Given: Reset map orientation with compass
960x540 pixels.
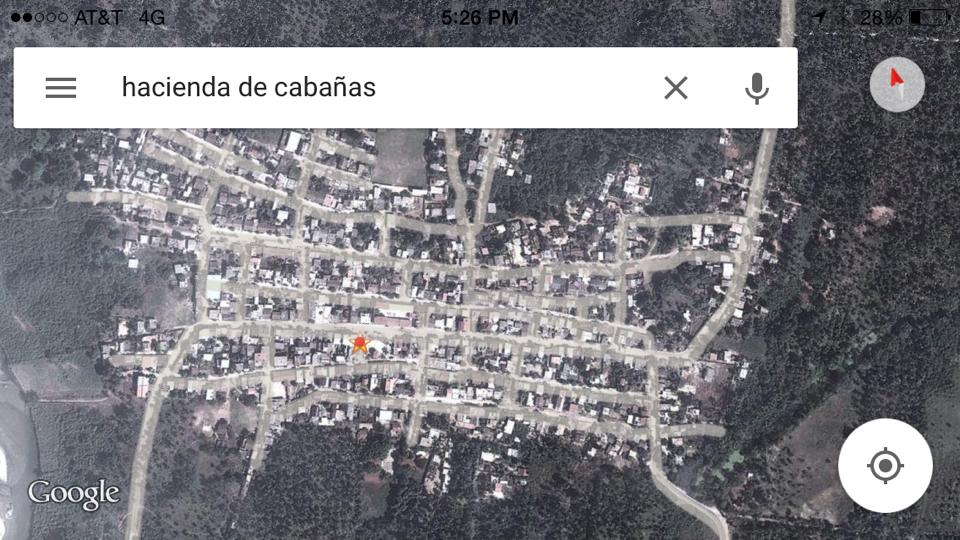Looking at the screenshot, I should click(x=897, y=84).
